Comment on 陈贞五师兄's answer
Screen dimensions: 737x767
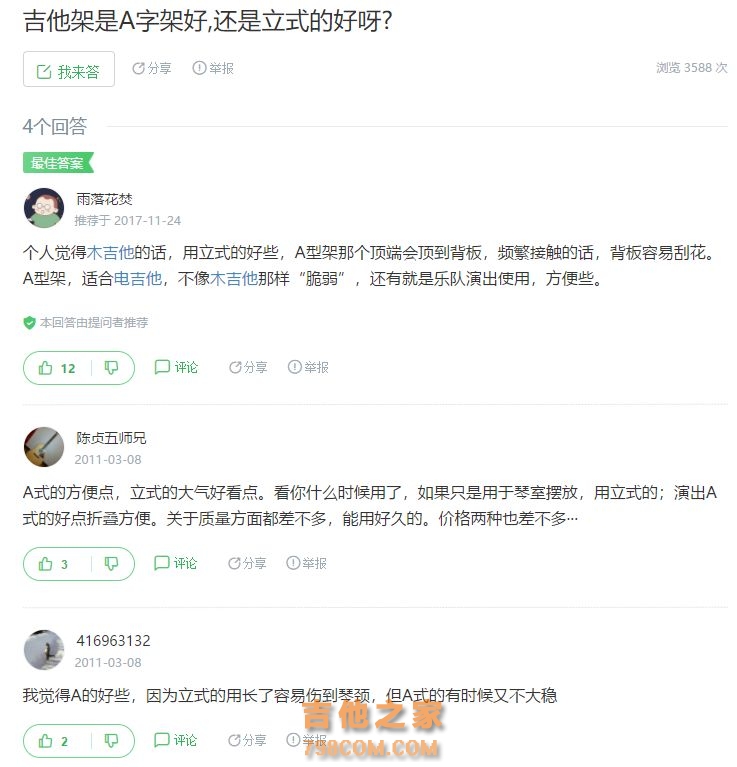pos(176,564)
